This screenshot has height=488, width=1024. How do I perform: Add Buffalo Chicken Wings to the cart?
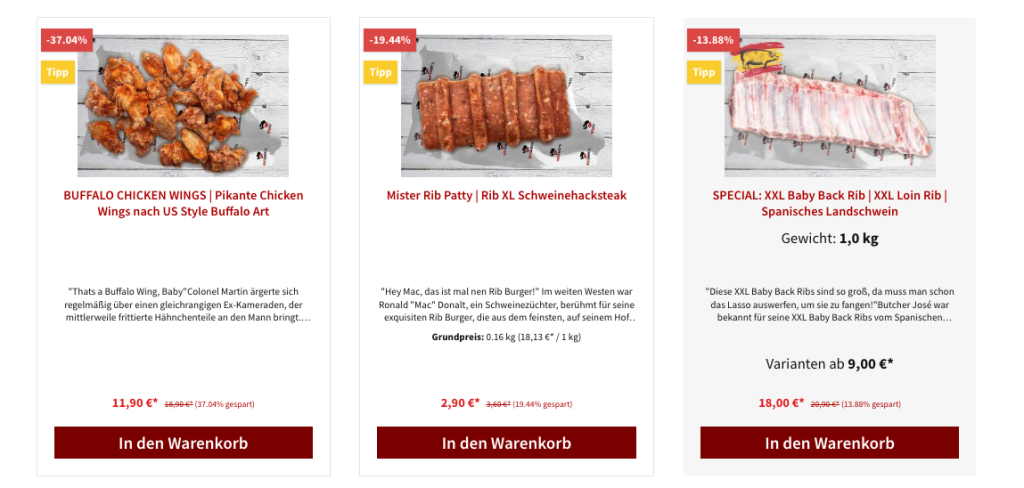(x=183, y=443)
